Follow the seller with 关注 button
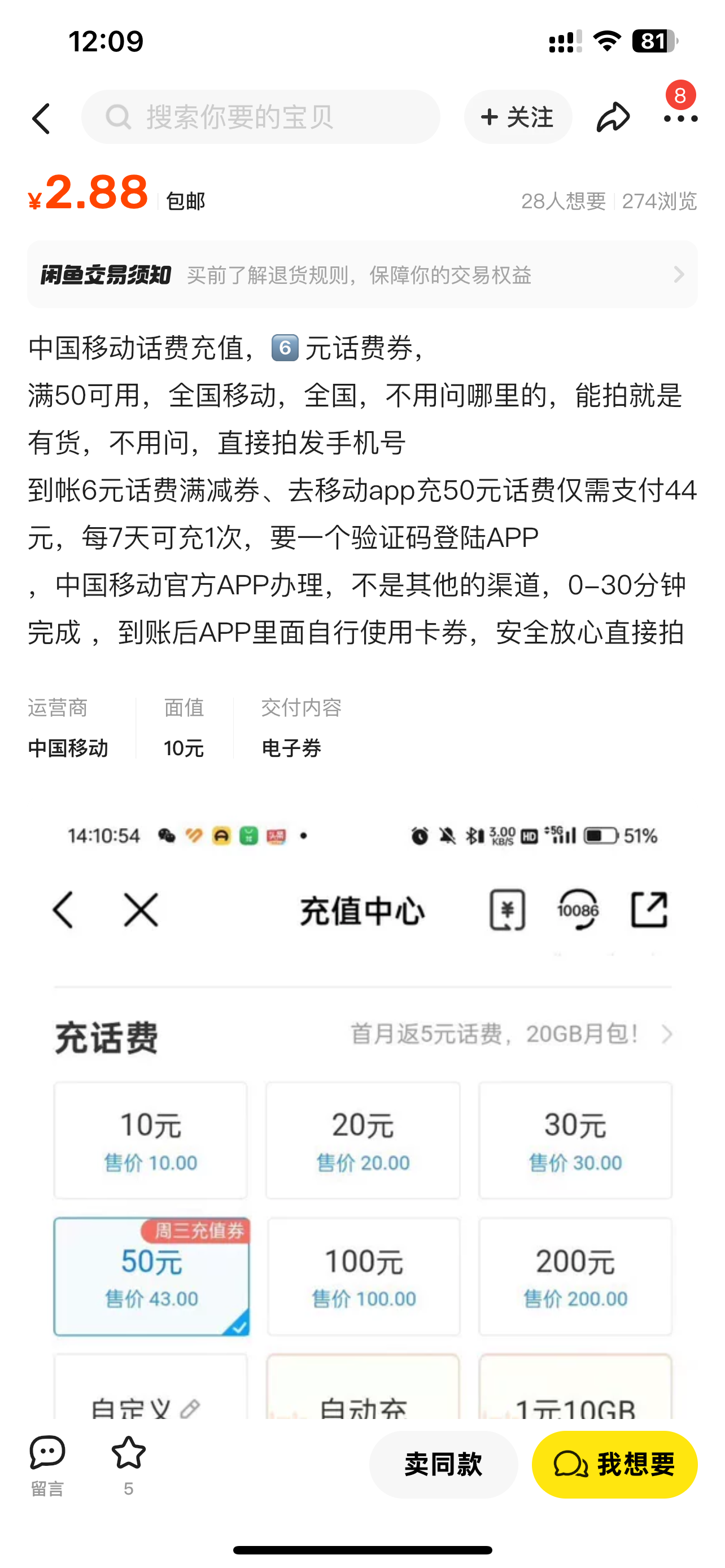The height and width of the screenshot is (1568, 725). [517, 117]
